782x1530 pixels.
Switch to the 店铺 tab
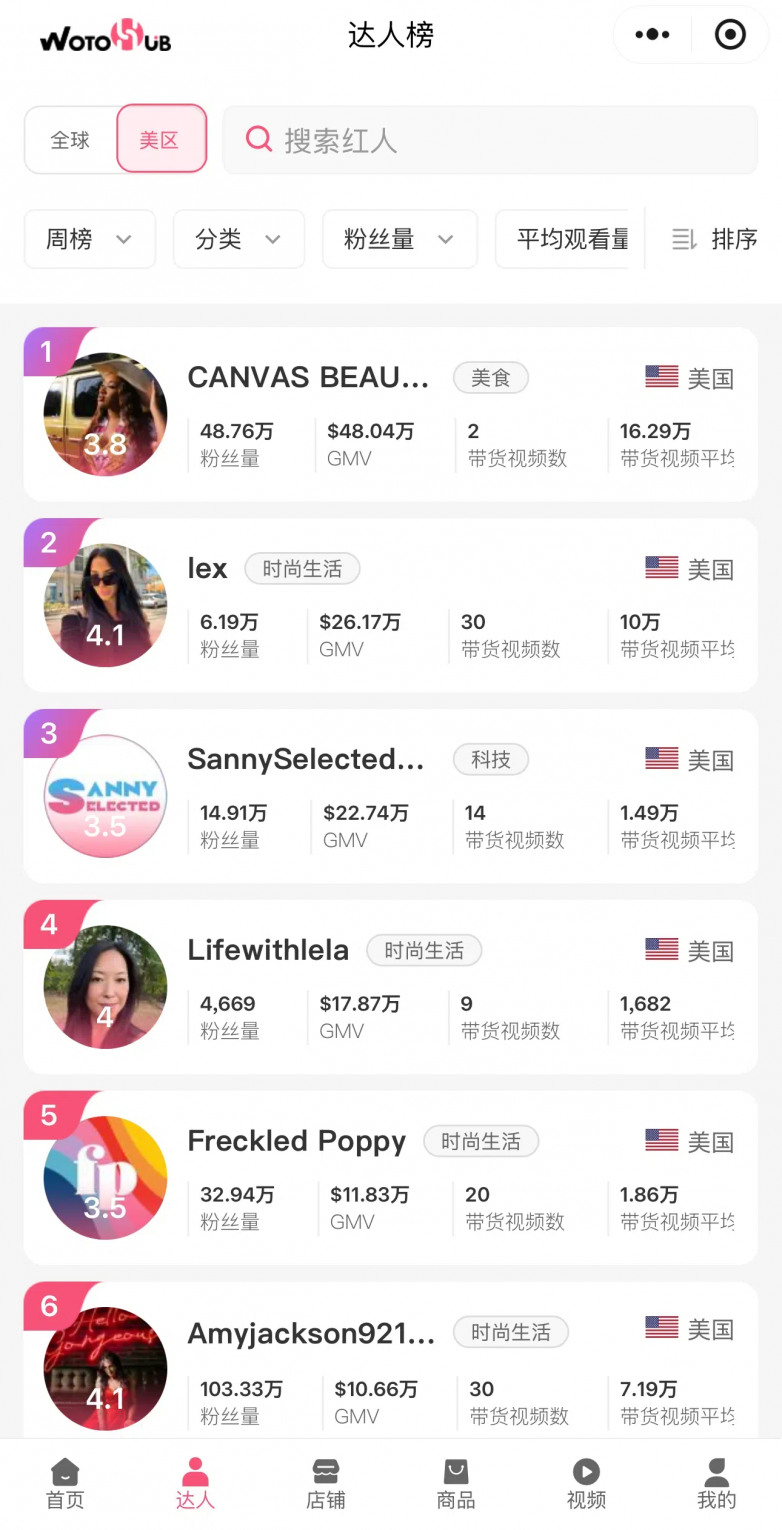click(x=326, y=1483)
